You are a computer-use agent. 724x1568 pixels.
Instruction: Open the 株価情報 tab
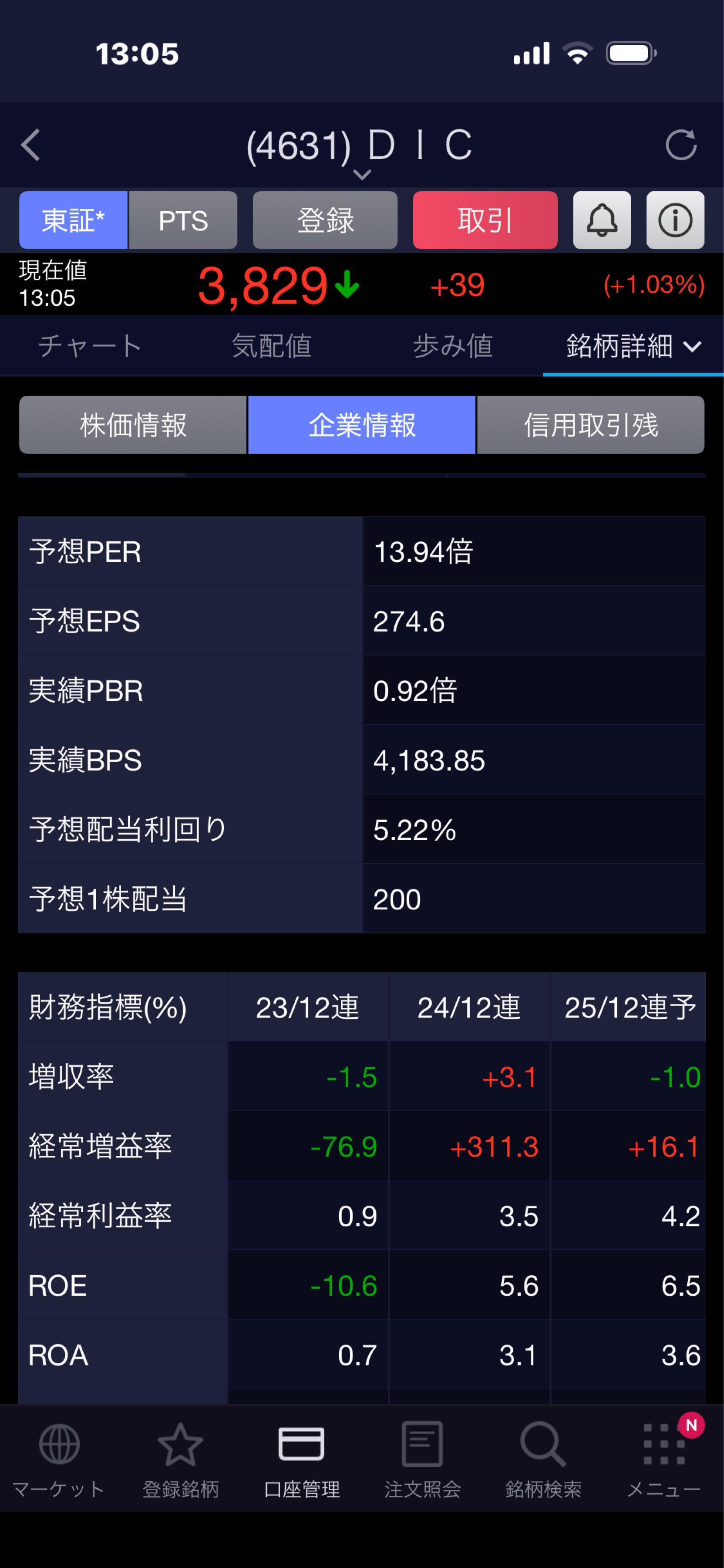coord(132,425)
